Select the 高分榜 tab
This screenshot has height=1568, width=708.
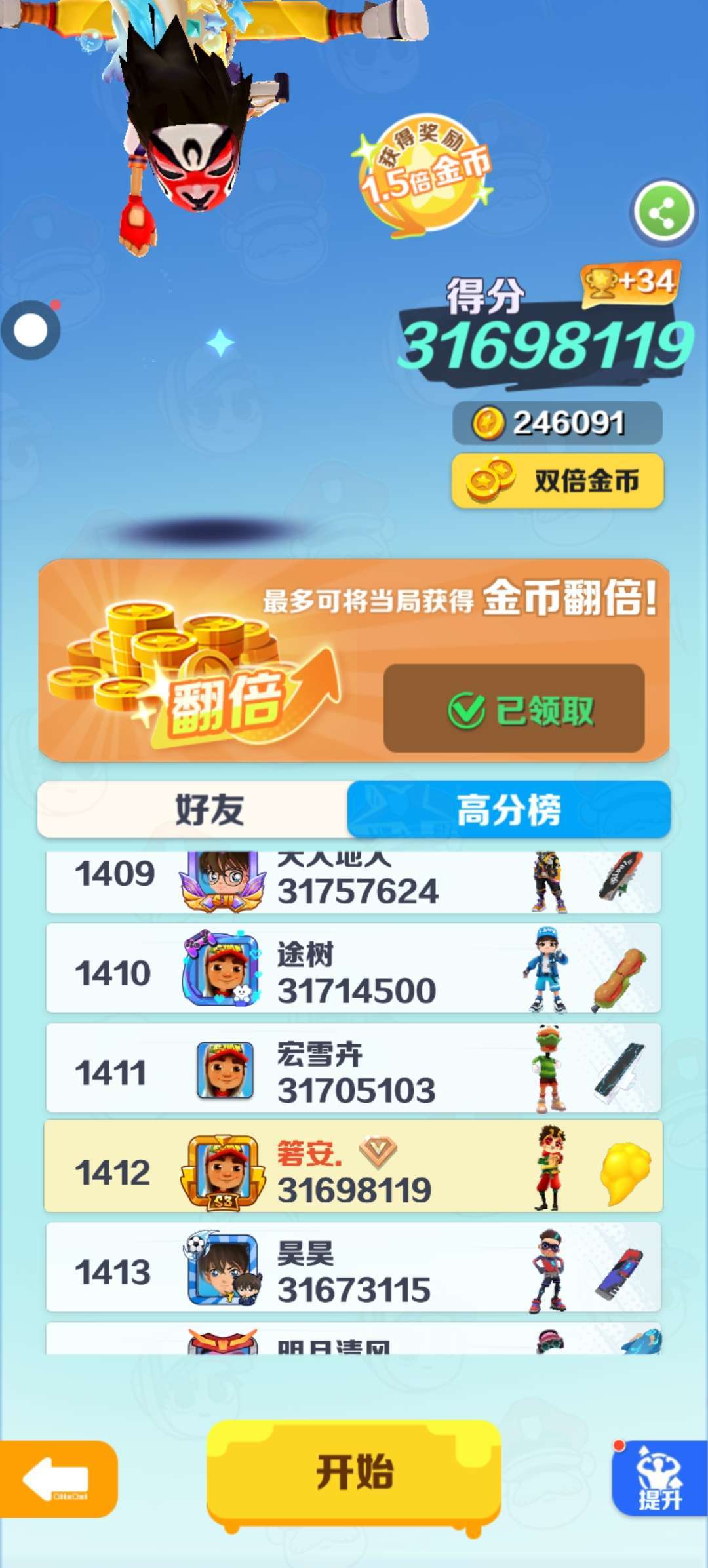(509, 810)
